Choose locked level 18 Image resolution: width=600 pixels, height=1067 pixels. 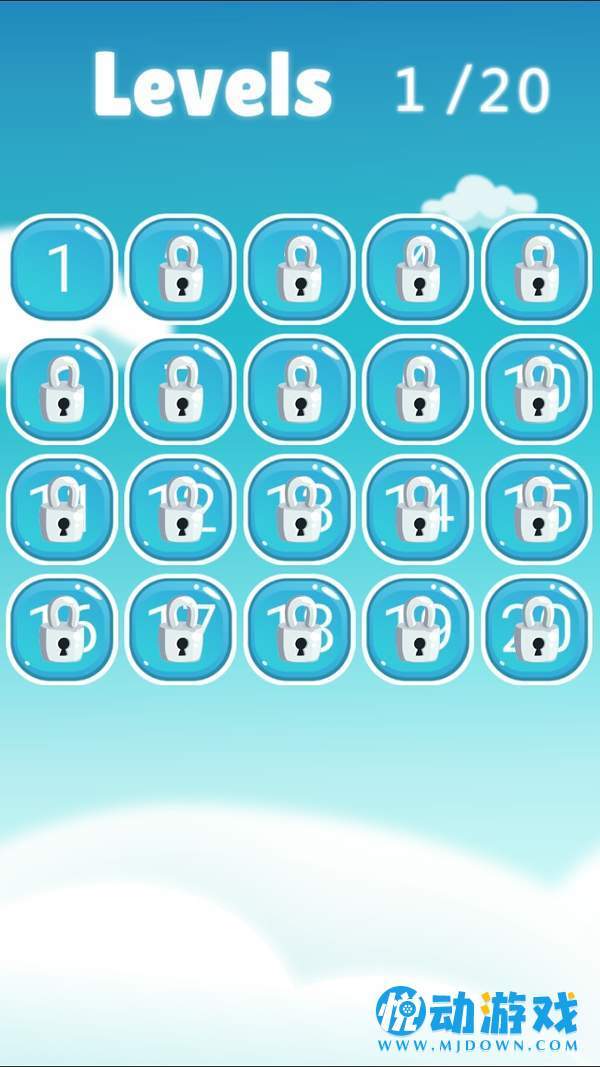click(x=299, y=629)
